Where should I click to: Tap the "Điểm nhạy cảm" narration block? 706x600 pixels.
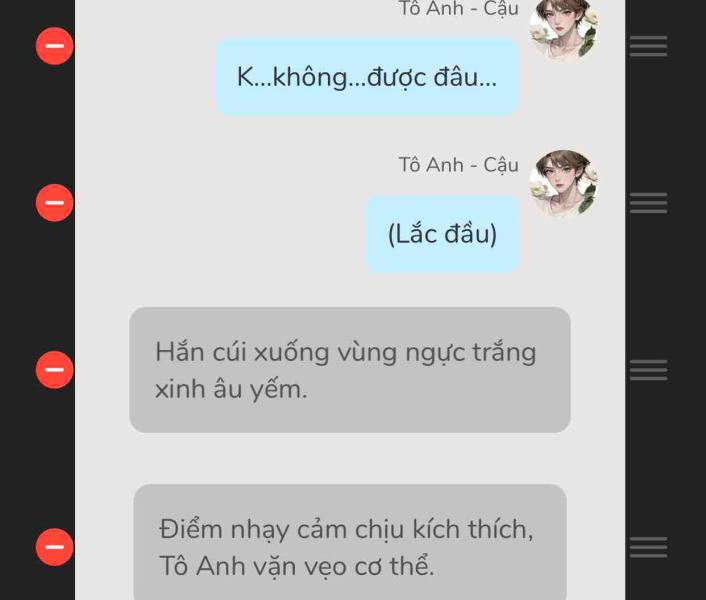pyautogui.click(x=349, y=545)
